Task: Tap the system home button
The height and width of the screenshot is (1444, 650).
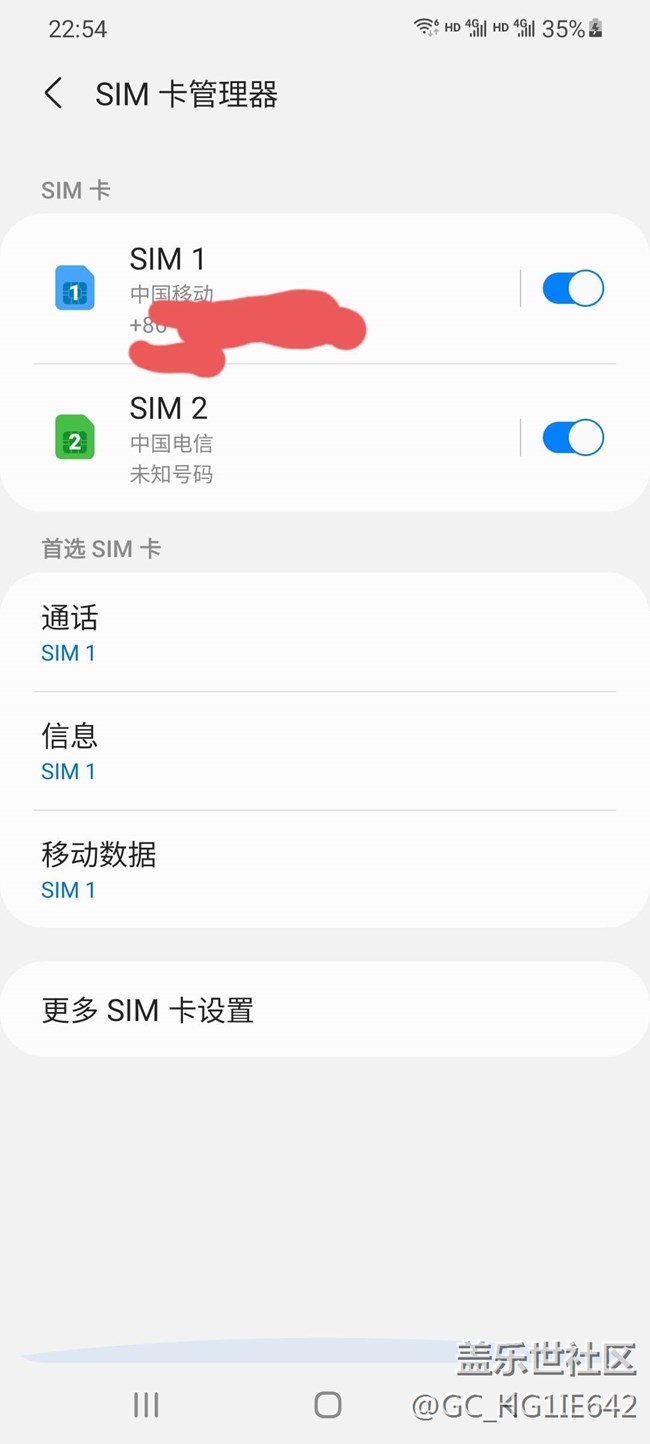Action: click(x=327, y=1405)
